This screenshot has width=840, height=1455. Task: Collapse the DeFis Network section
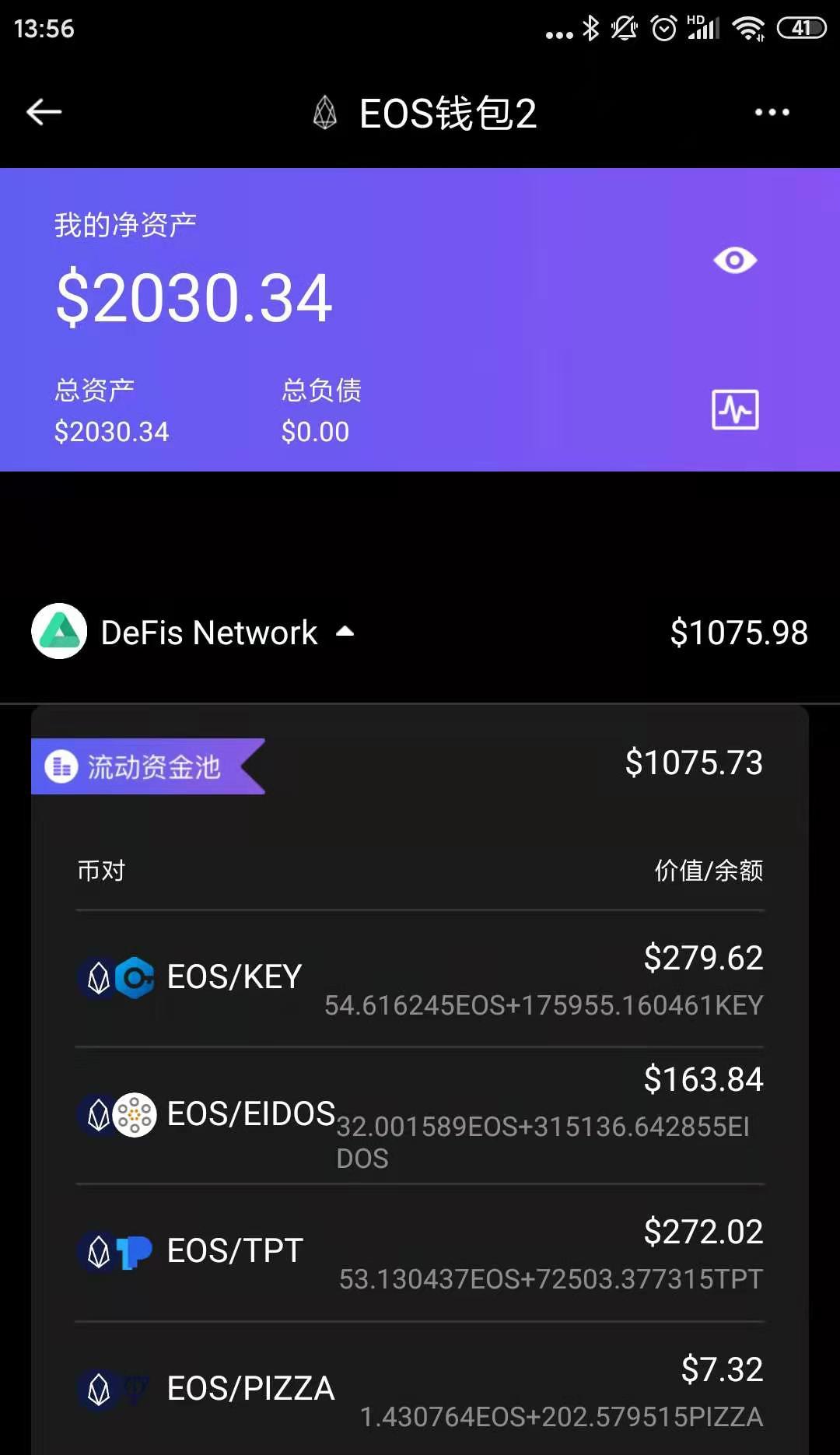point(345,632)
